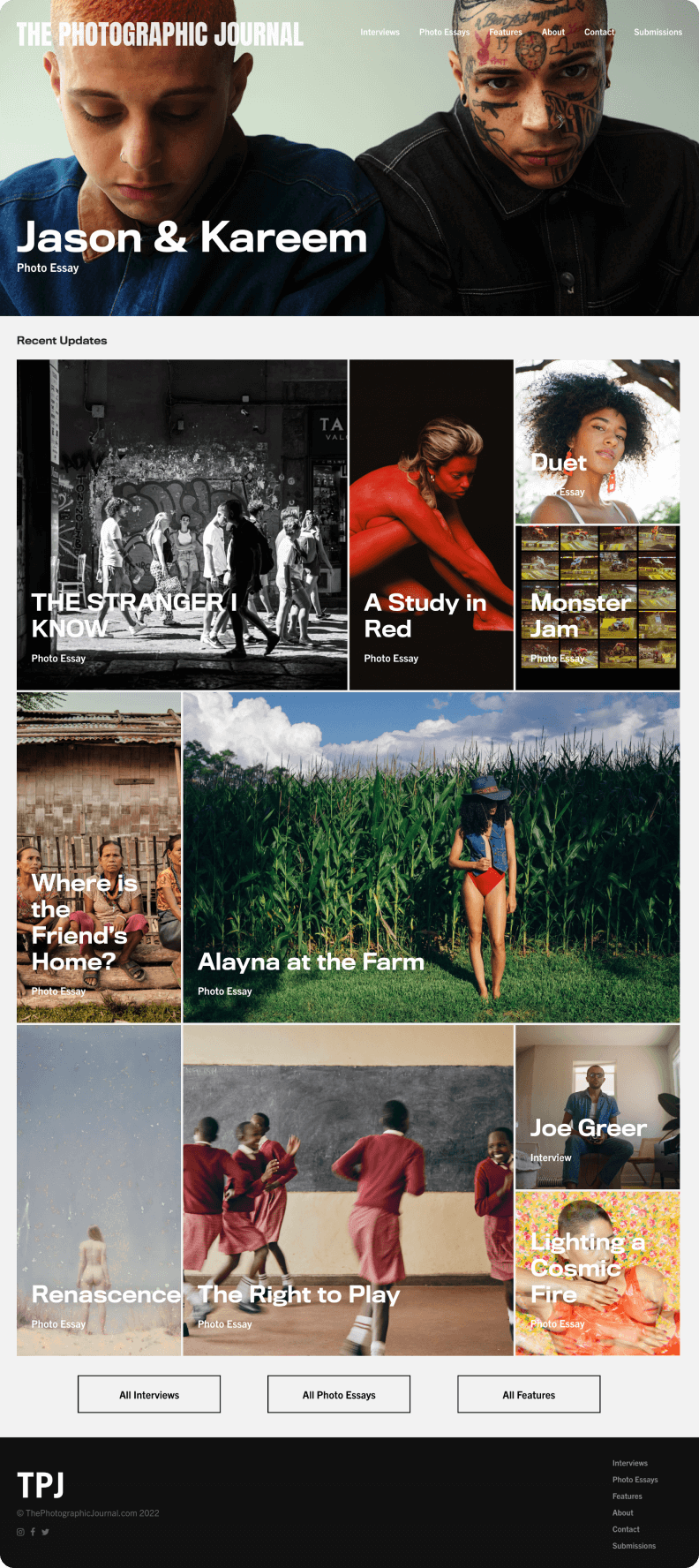Open The Stranger I Know photo essay
Image resolution: width=699 pixels, height=1568 pixels.
coord(182,524)
